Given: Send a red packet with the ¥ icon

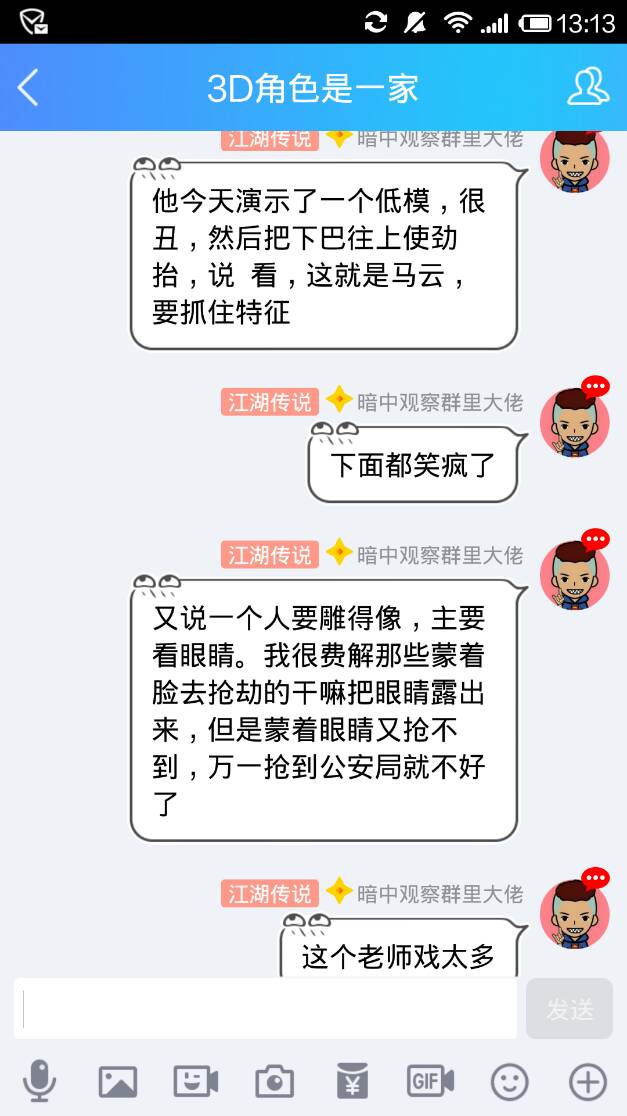Looking at the screenshot, I should pos(352,1080).
